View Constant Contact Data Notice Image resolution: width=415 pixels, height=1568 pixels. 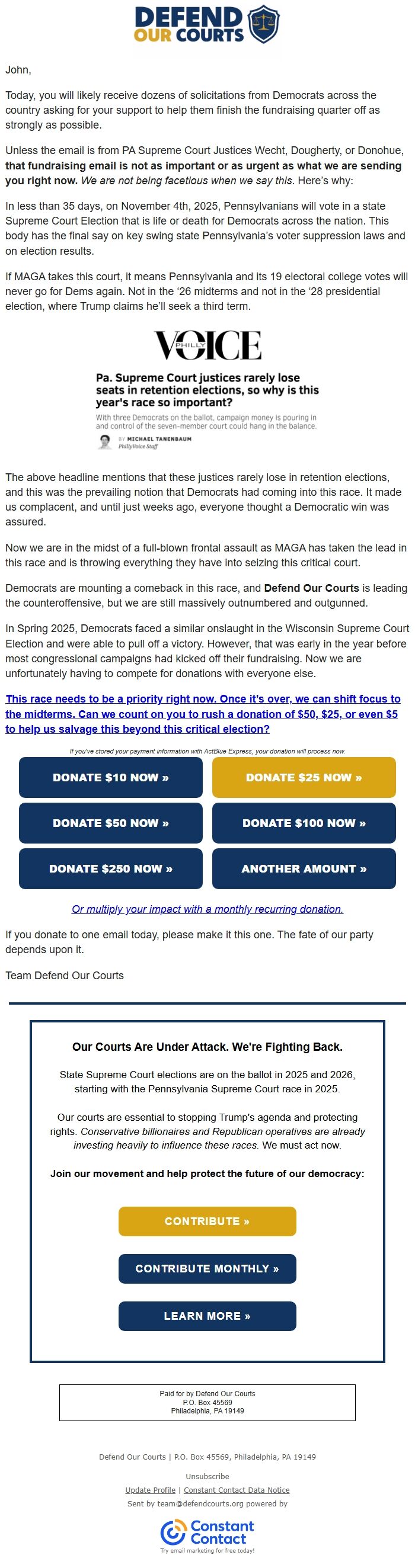(x=237, y=1490)
